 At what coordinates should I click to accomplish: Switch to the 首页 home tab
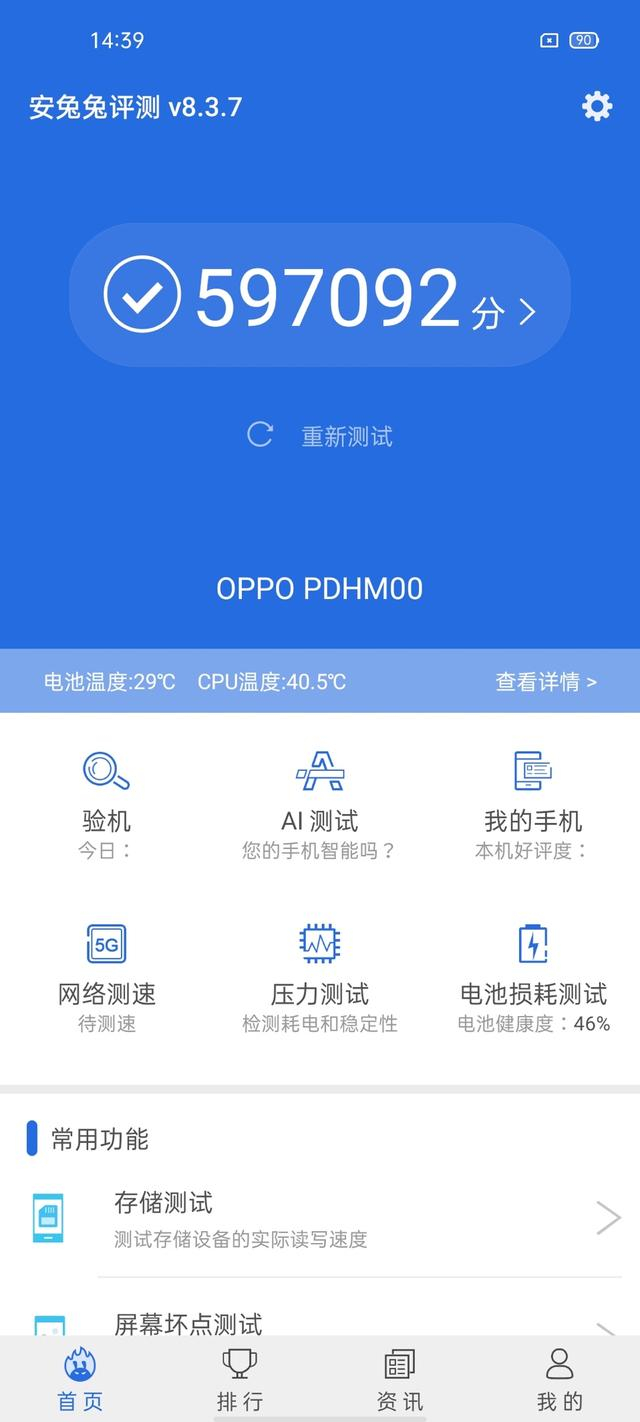point(80,1380)
